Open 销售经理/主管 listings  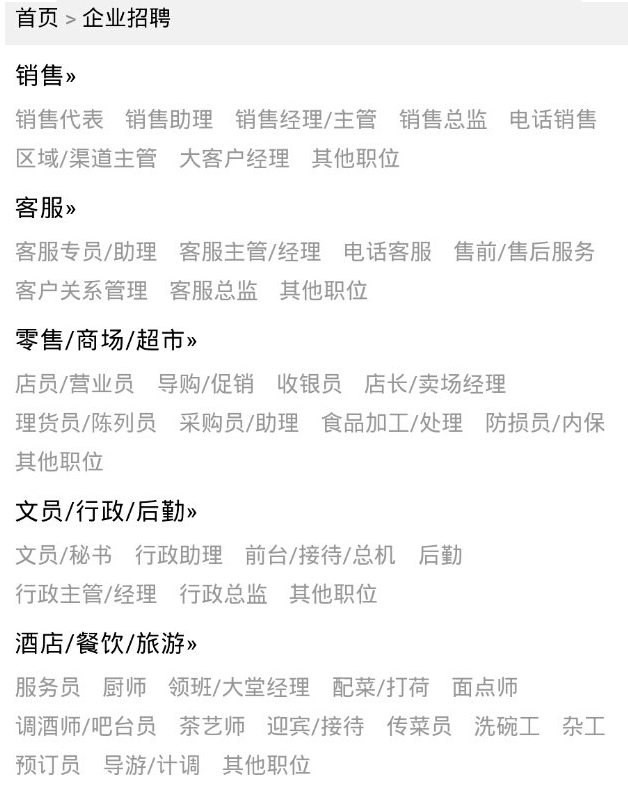click(305, 120)
